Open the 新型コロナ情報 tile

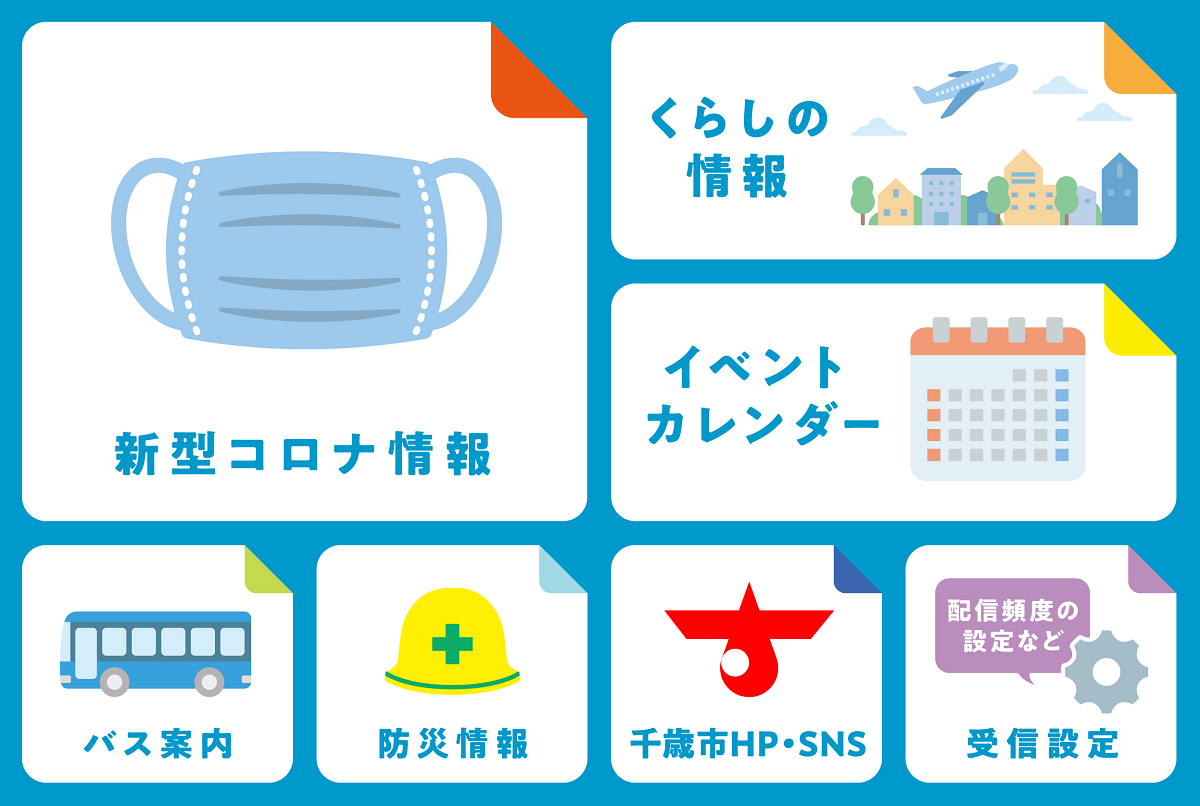(x=304, y=272)
